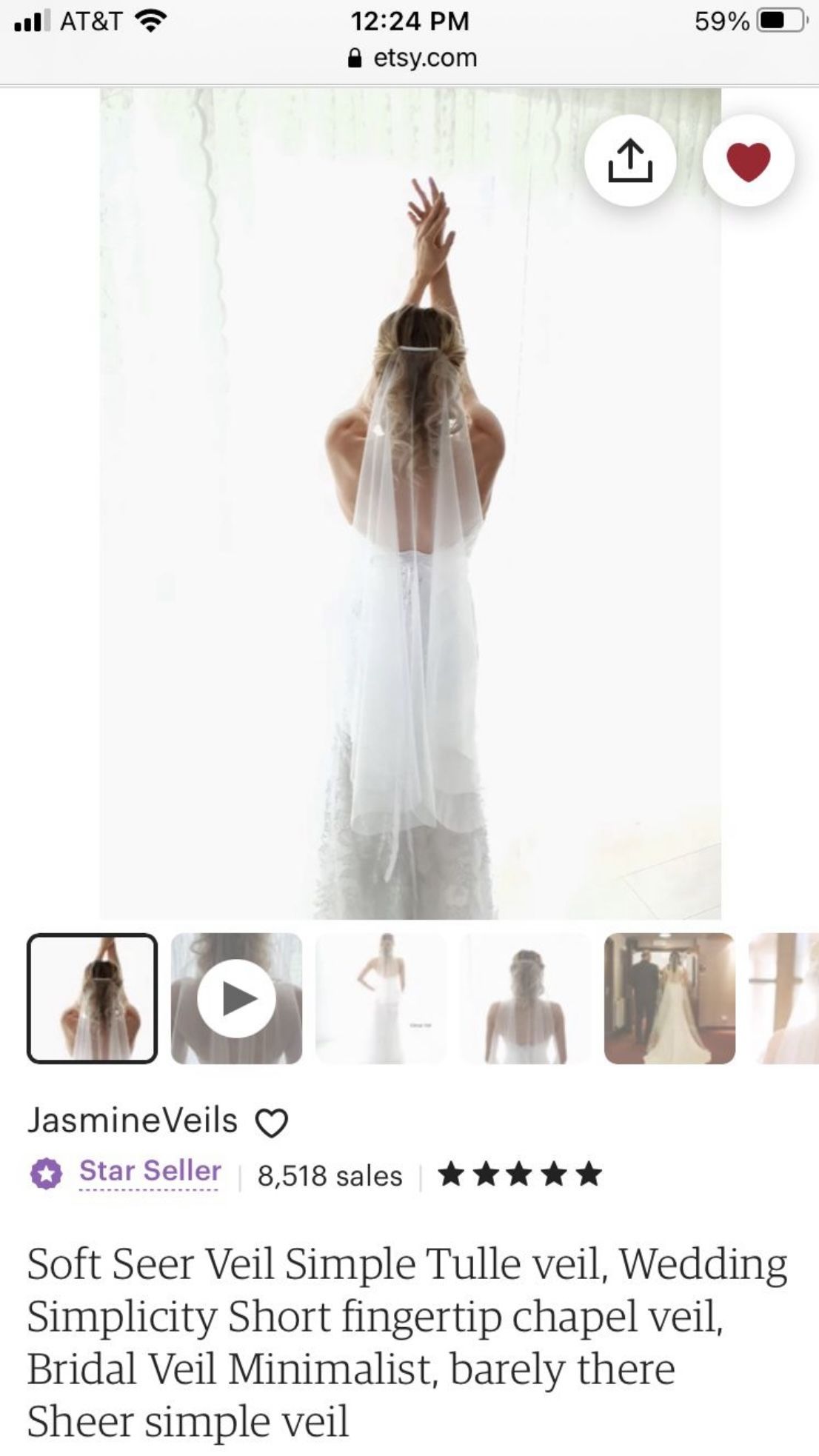
Task: View the enlarged main product photo
Action: 409,504
